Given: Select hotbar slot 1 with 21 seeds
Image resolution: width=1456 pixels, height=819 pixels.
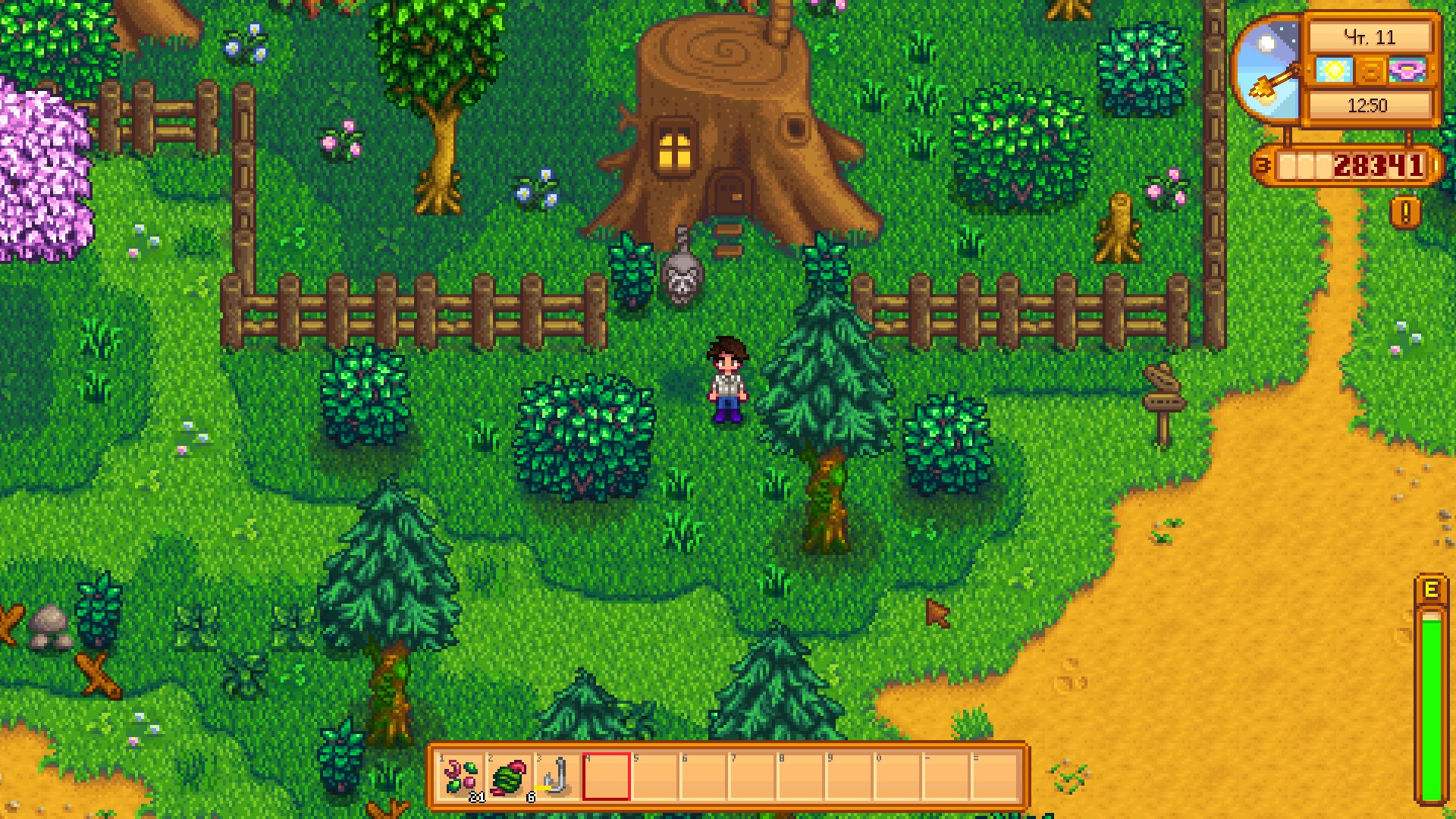Looking at the screenshot, I should point(461,777).
